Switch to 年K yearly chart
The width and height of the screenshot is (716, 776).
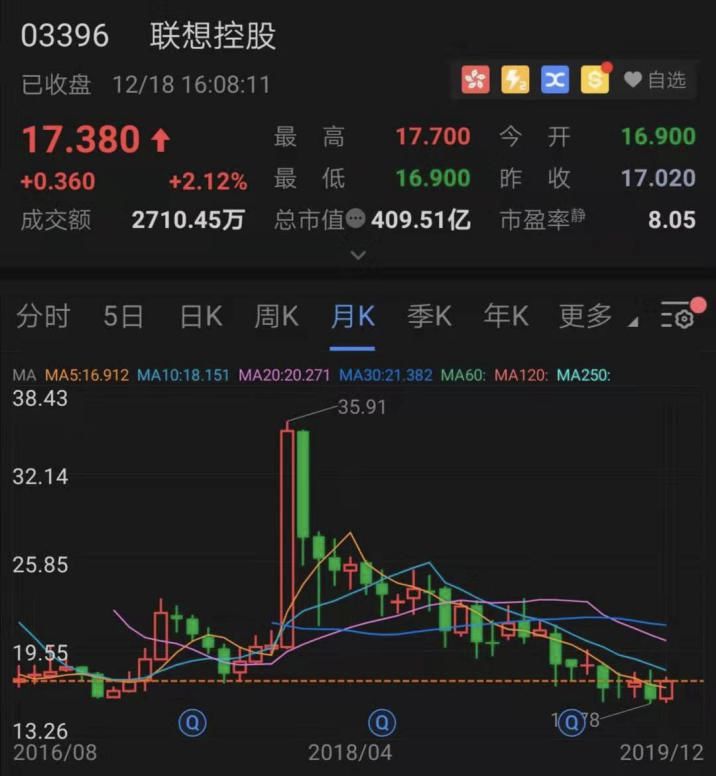click(505, 317)
